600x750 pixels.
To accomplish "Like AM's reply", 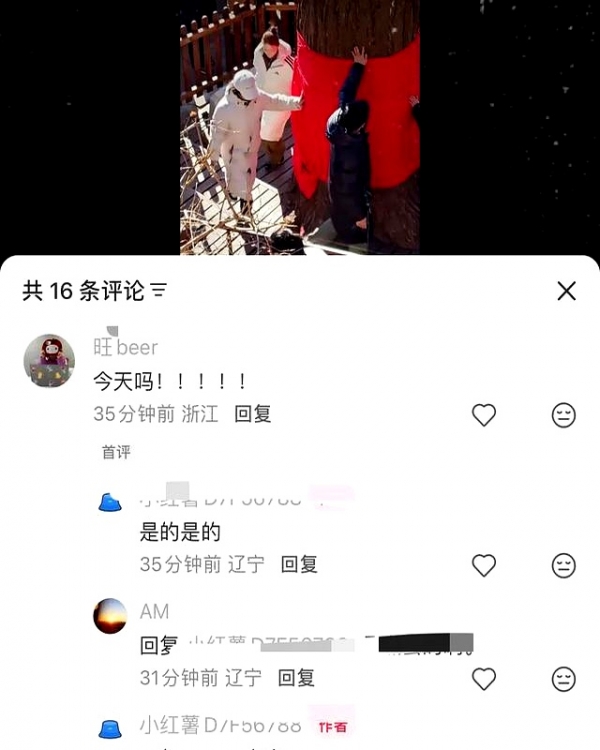I will point(484,679).
